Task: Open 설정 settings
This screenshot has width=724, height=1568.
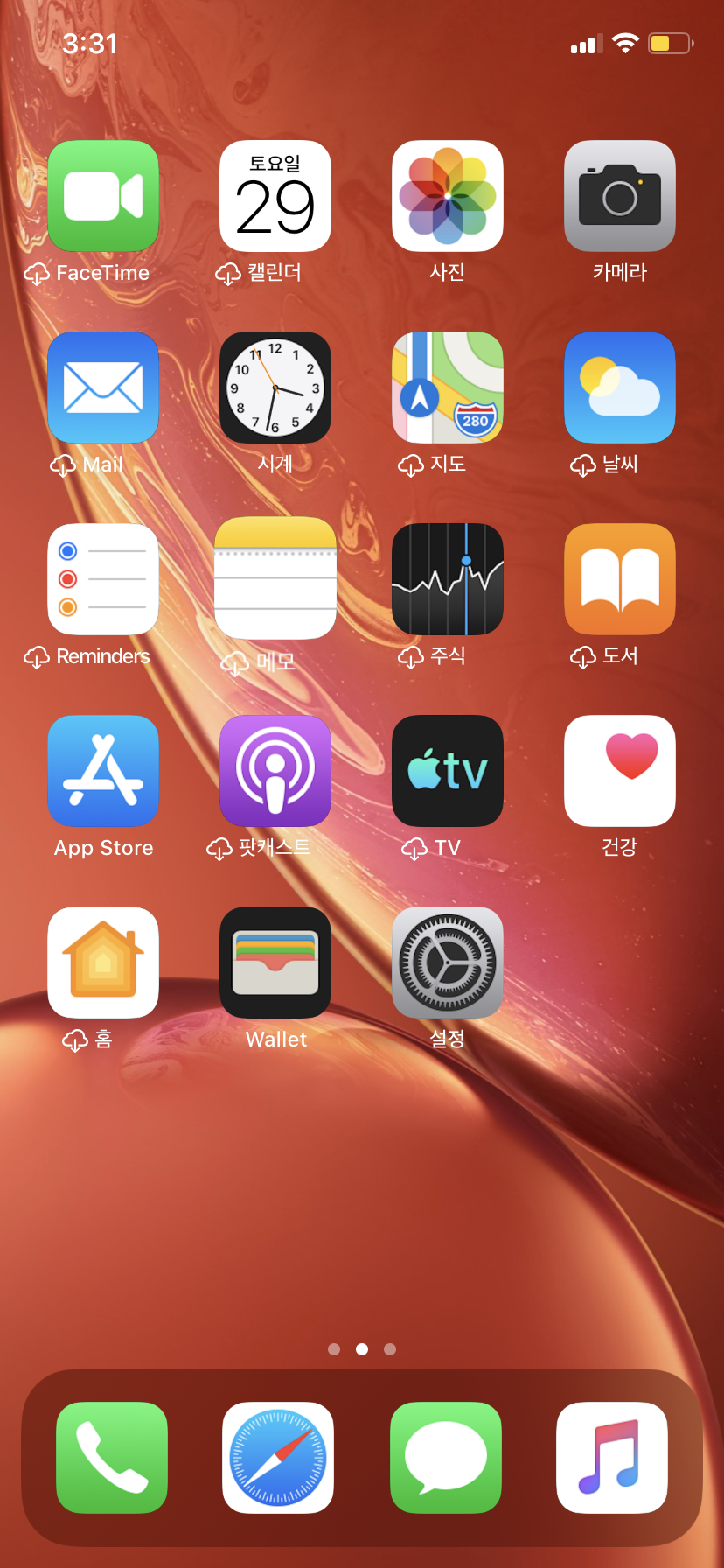Action: click(448, 962)
